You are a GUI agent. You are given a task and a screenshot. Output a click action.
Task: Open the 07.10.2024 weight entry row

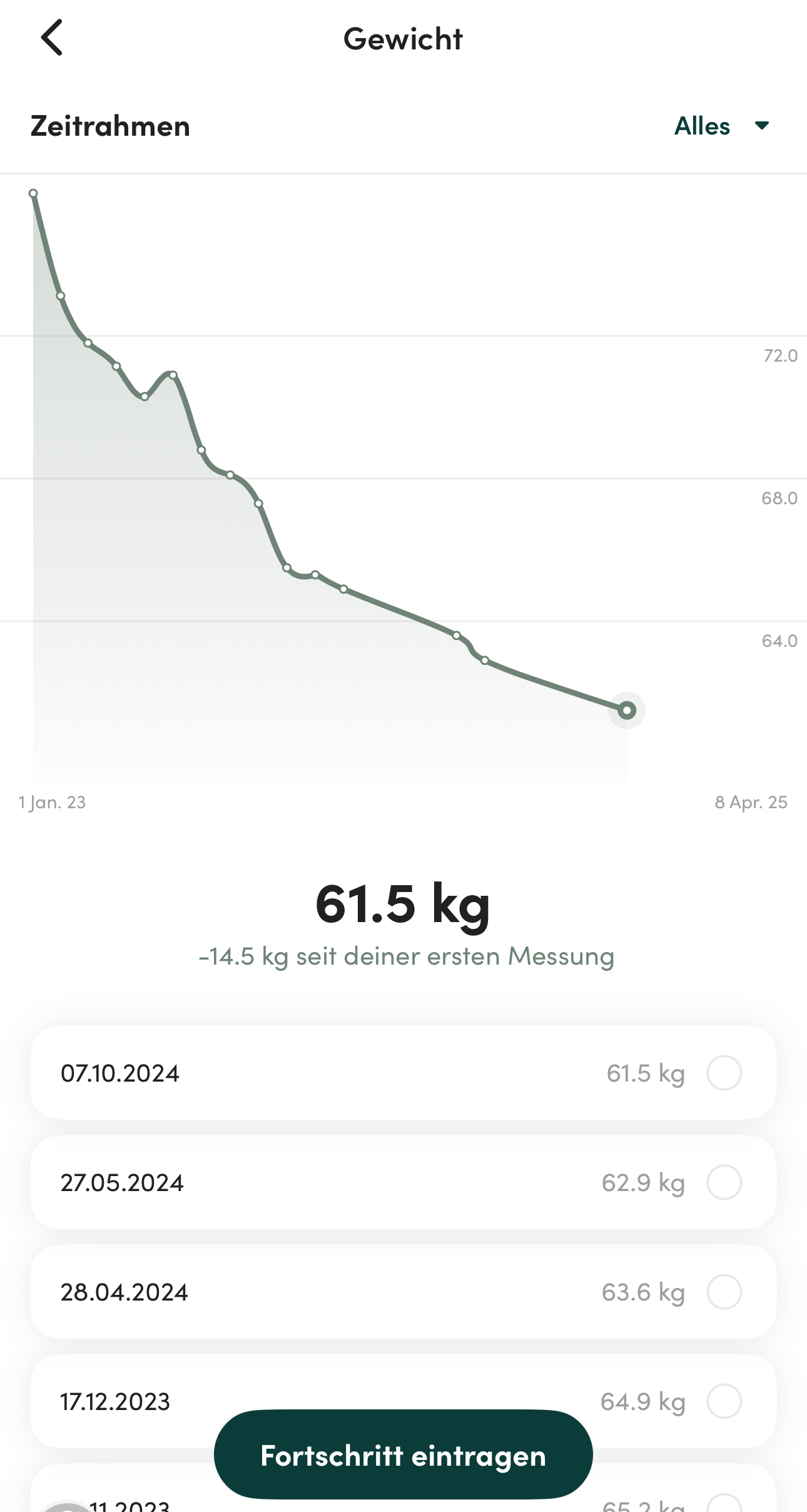[x=403, y=1073]
